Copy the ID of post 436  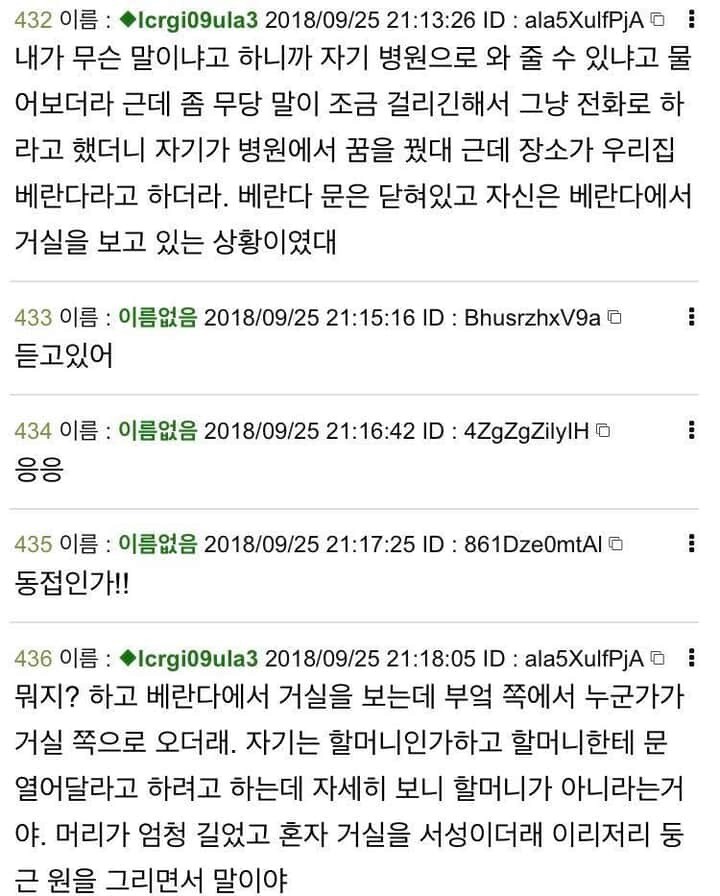657,658
